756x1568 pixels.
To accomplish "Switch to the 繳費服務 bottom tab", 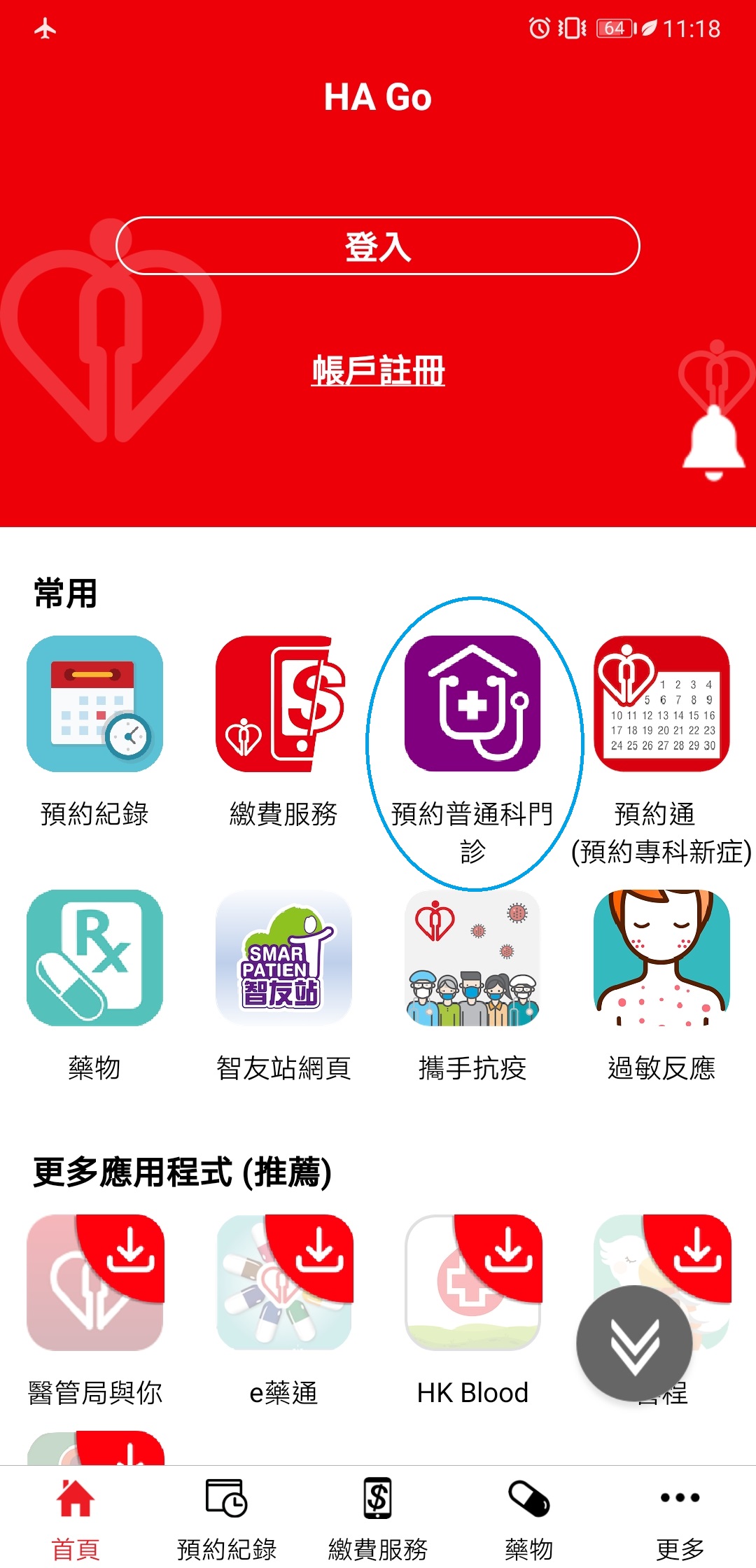I will pos(378,1517).
